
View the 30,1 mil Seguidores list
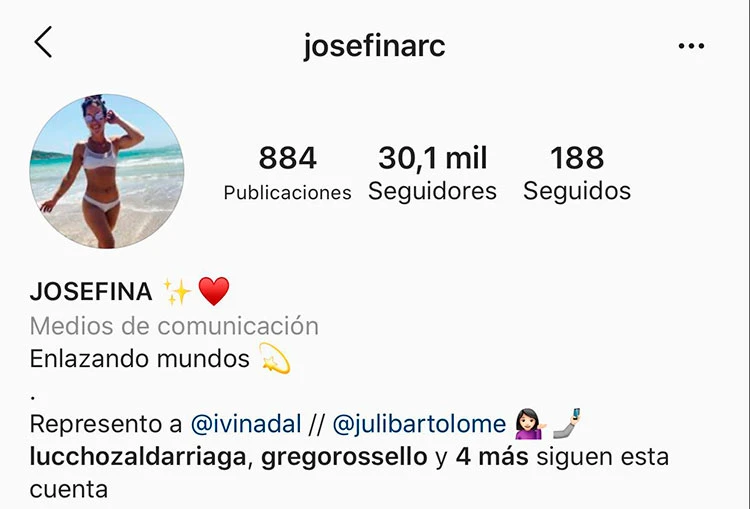pos(432,173)
